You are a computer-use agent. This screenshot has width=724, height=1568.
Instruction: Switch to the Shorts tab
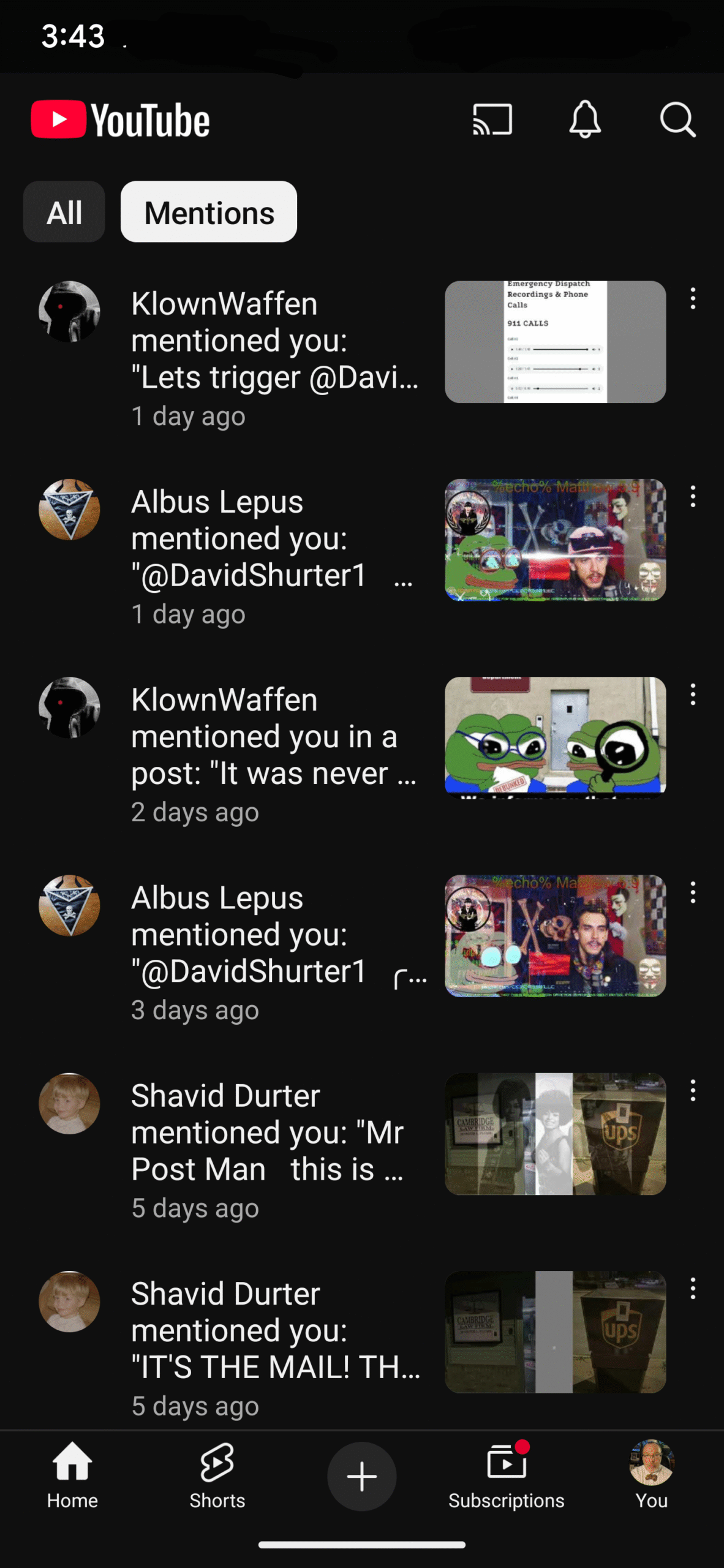point(217,1476)
